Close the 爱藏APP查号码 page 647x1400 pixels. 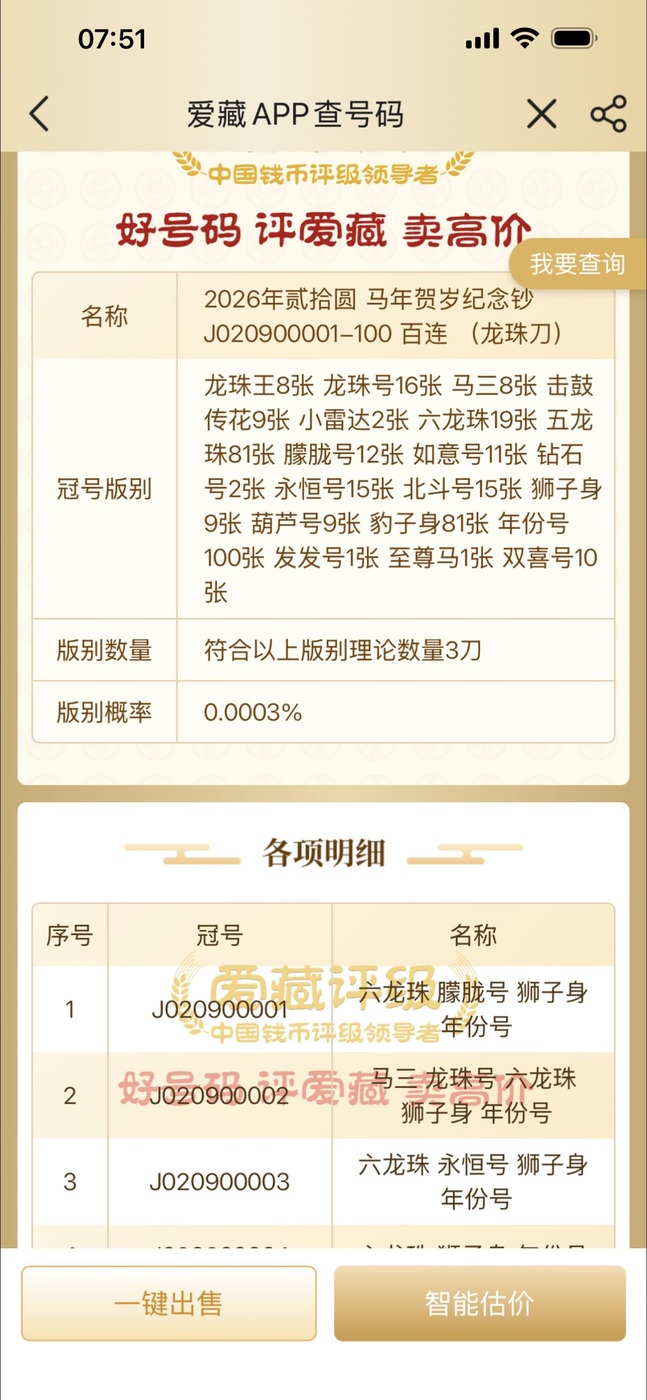point(541,114)
